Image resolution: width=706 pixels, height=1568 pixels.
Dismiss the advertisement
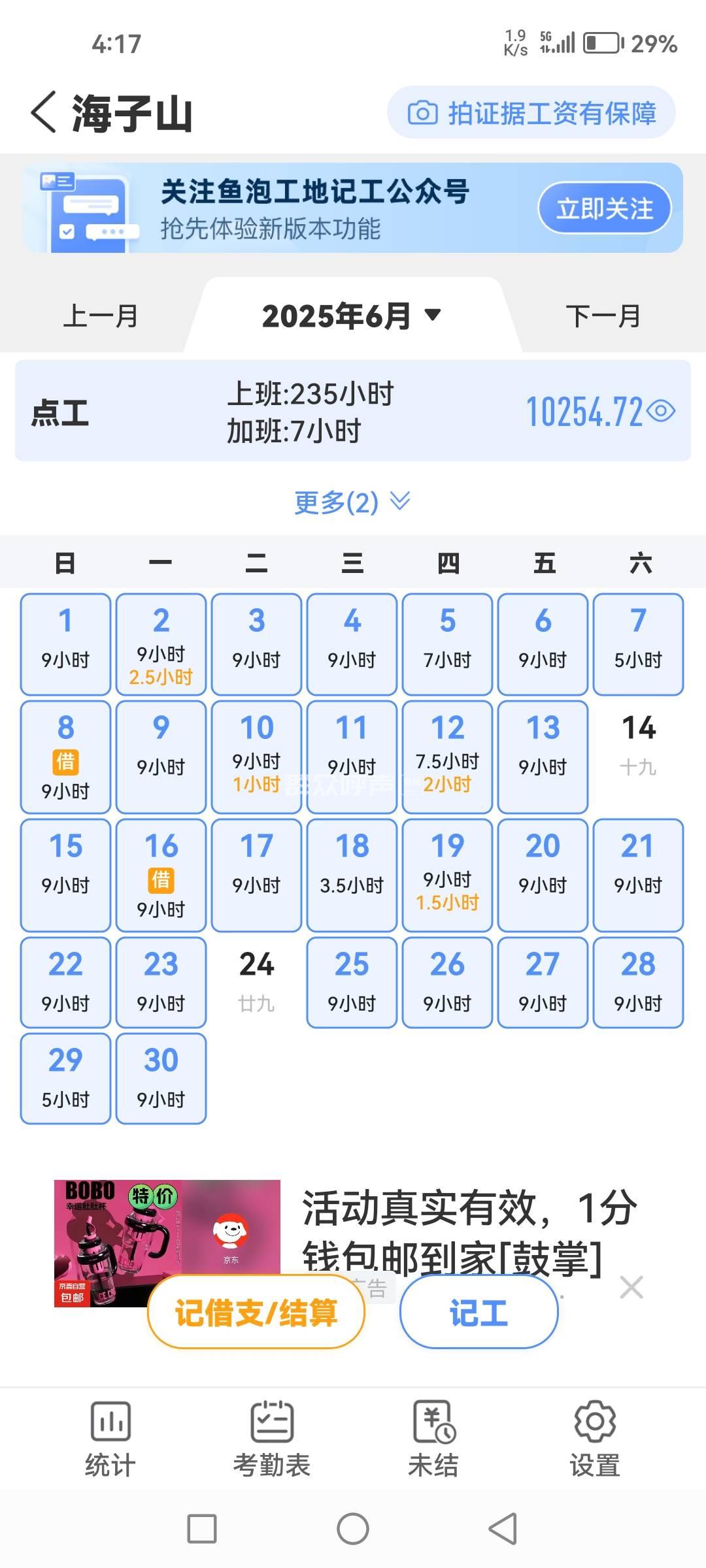[x=631, y=1287]
